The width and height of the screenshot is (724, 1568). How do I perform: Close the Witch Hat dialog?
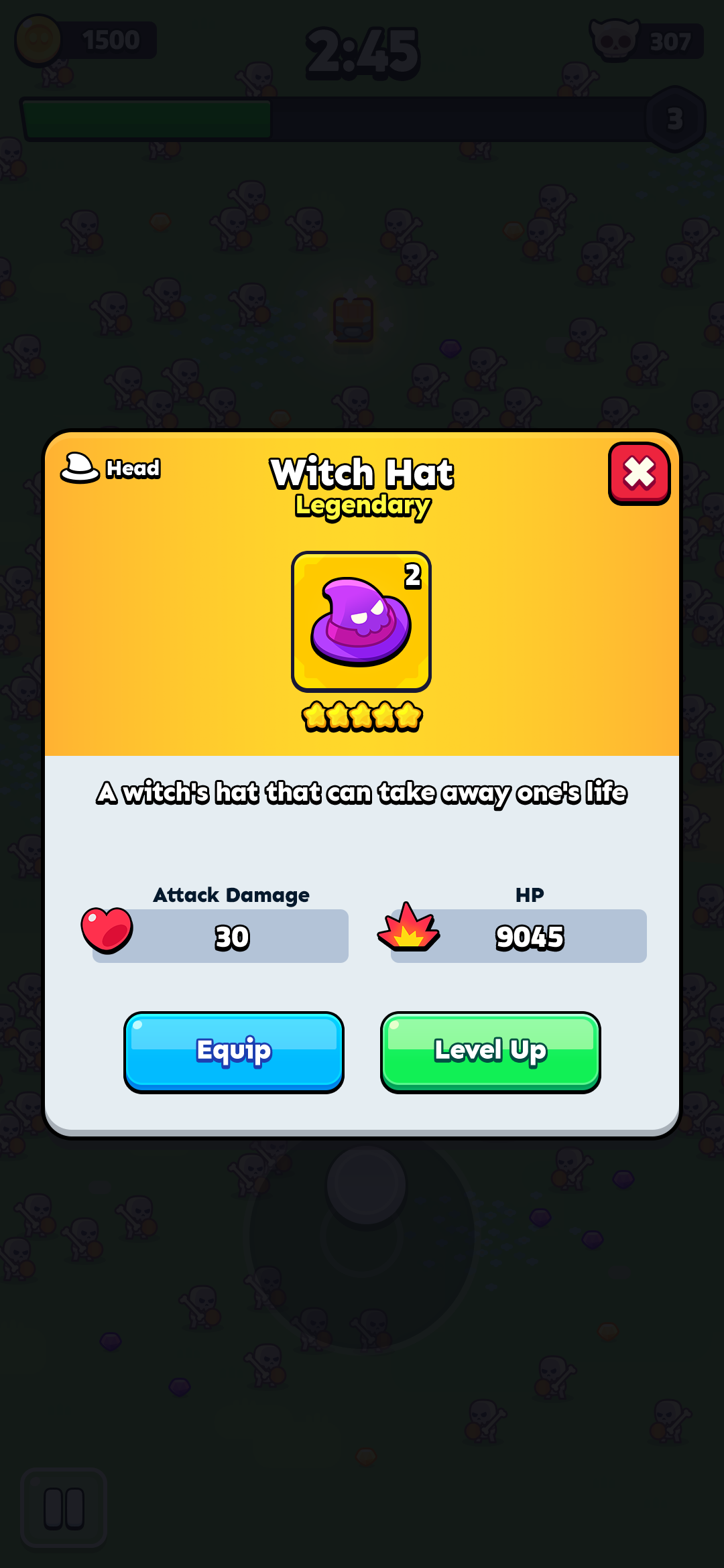click(639, 474)
